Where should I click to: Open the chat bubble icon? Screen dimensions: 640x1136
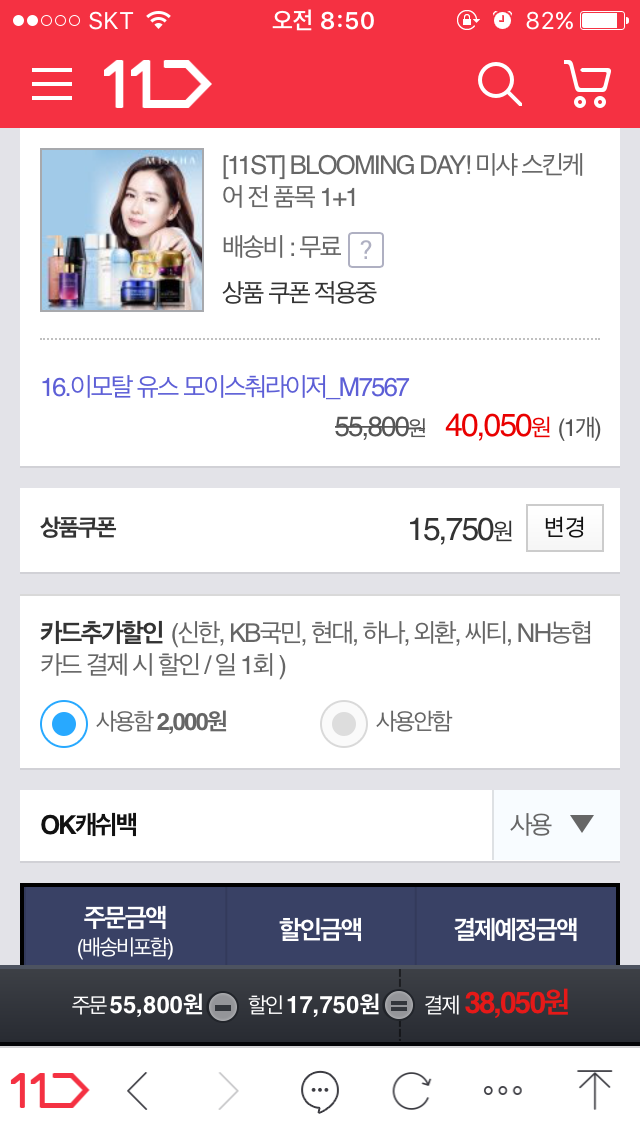pos(320,1090)
